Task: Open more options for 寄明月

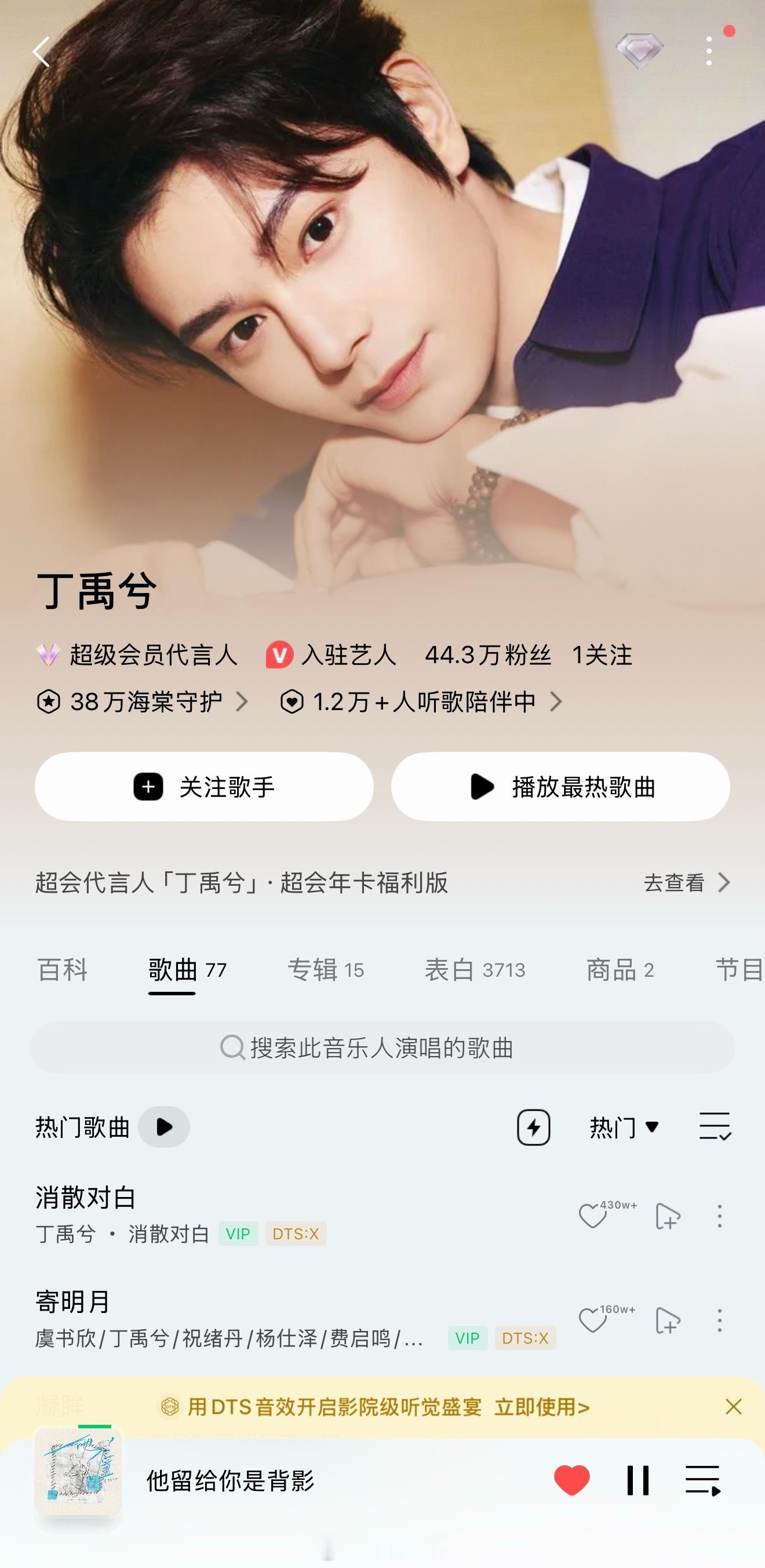Action: (719, 1320)
